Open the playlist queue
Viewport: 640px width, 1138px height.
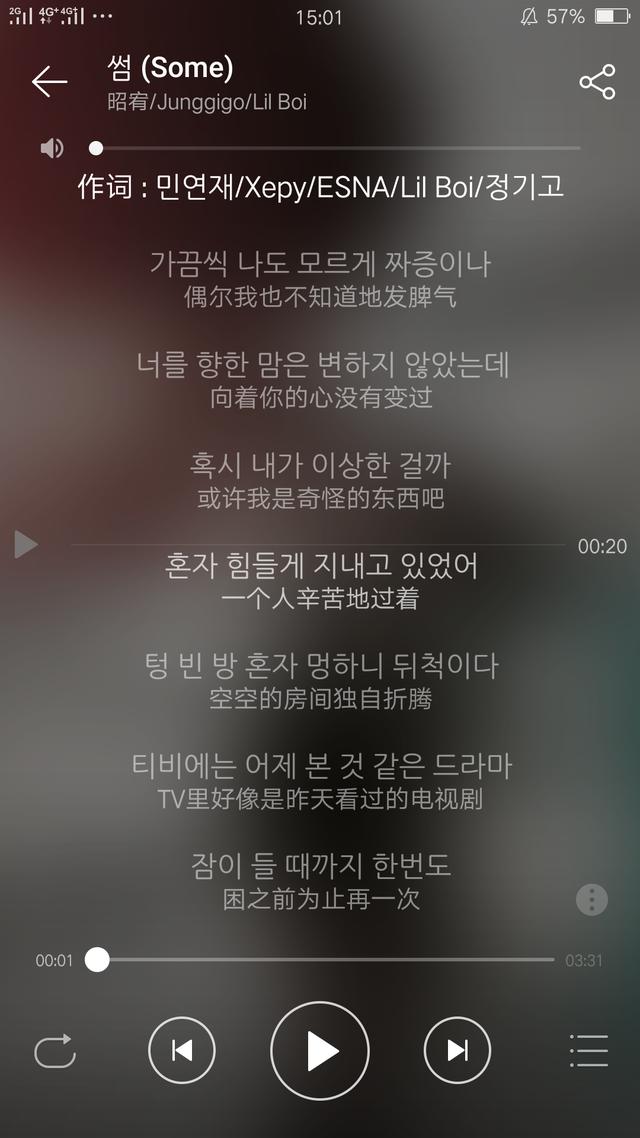pyautogui.click(x=589, y=1050)
